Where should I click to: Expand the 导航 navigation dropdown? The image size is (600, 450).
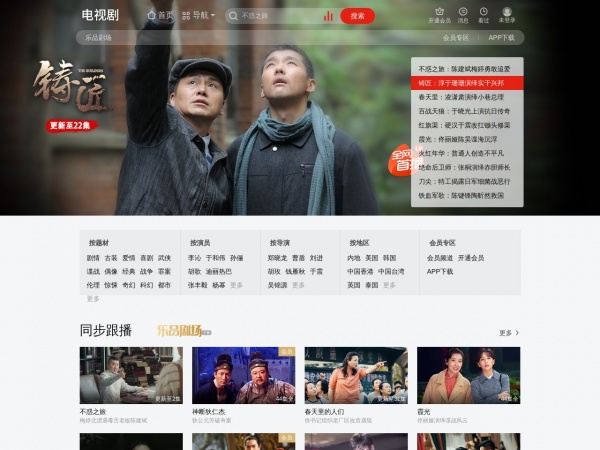(202, 15)
